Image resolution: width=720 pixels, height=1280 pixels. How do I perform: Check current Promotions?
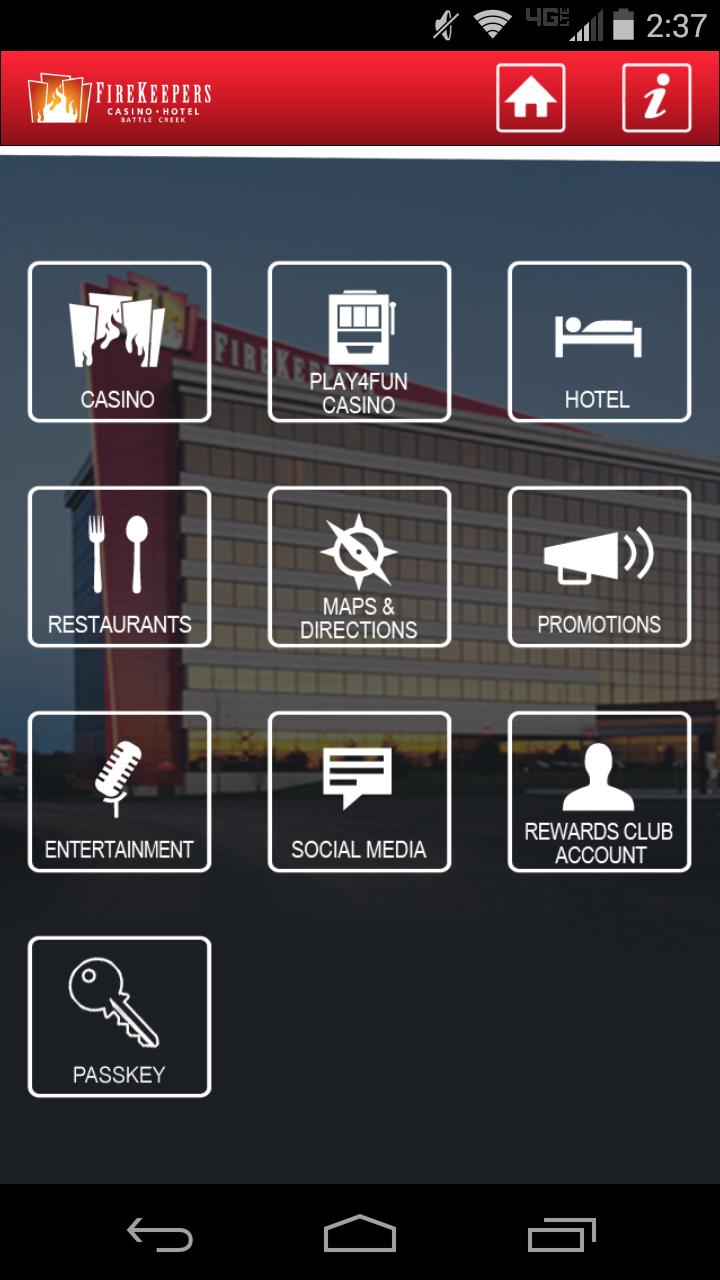click(x=599, y=567)
